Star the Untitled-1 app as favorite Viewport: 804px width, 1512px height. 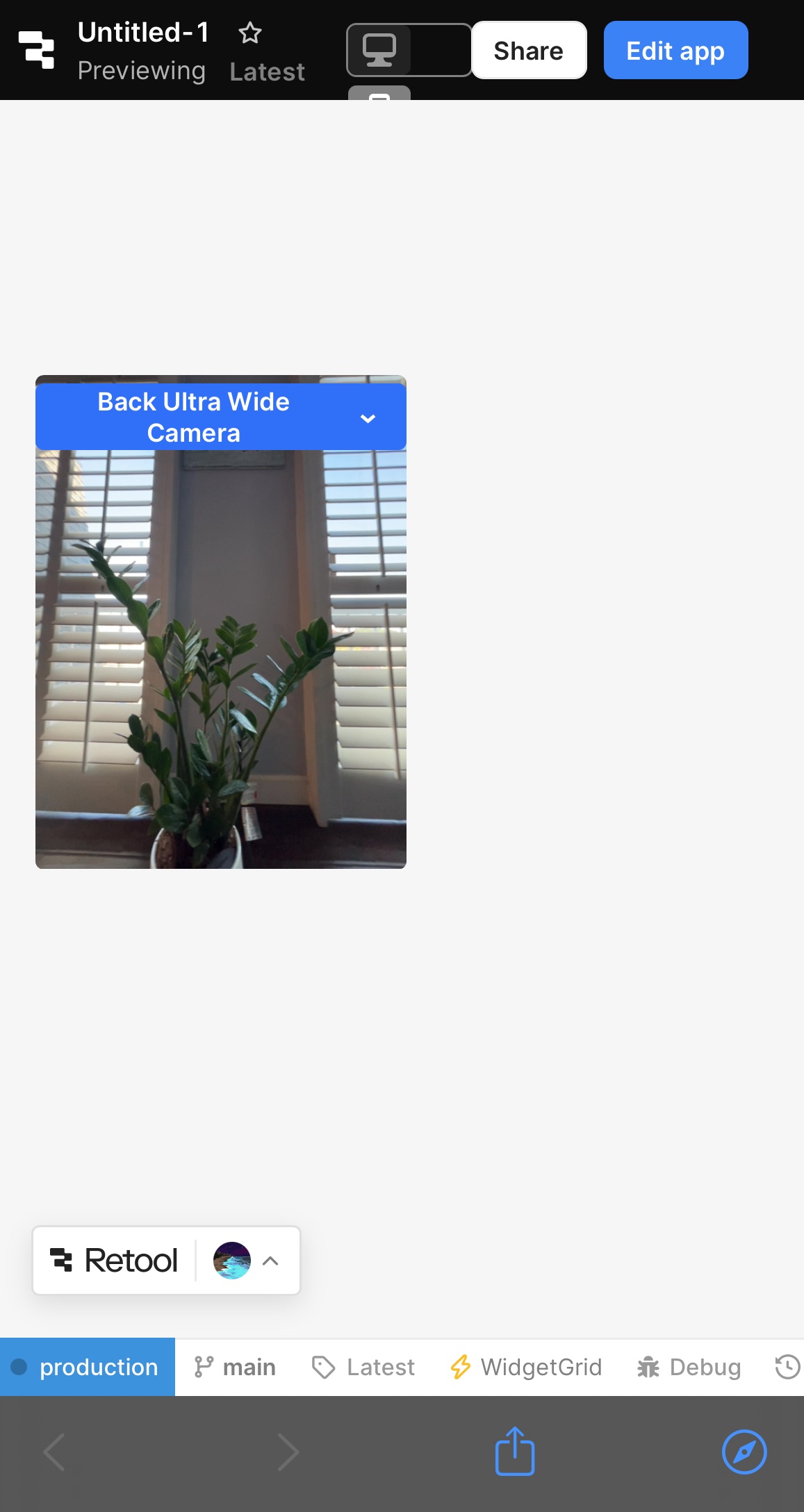(x=249, y=33)
